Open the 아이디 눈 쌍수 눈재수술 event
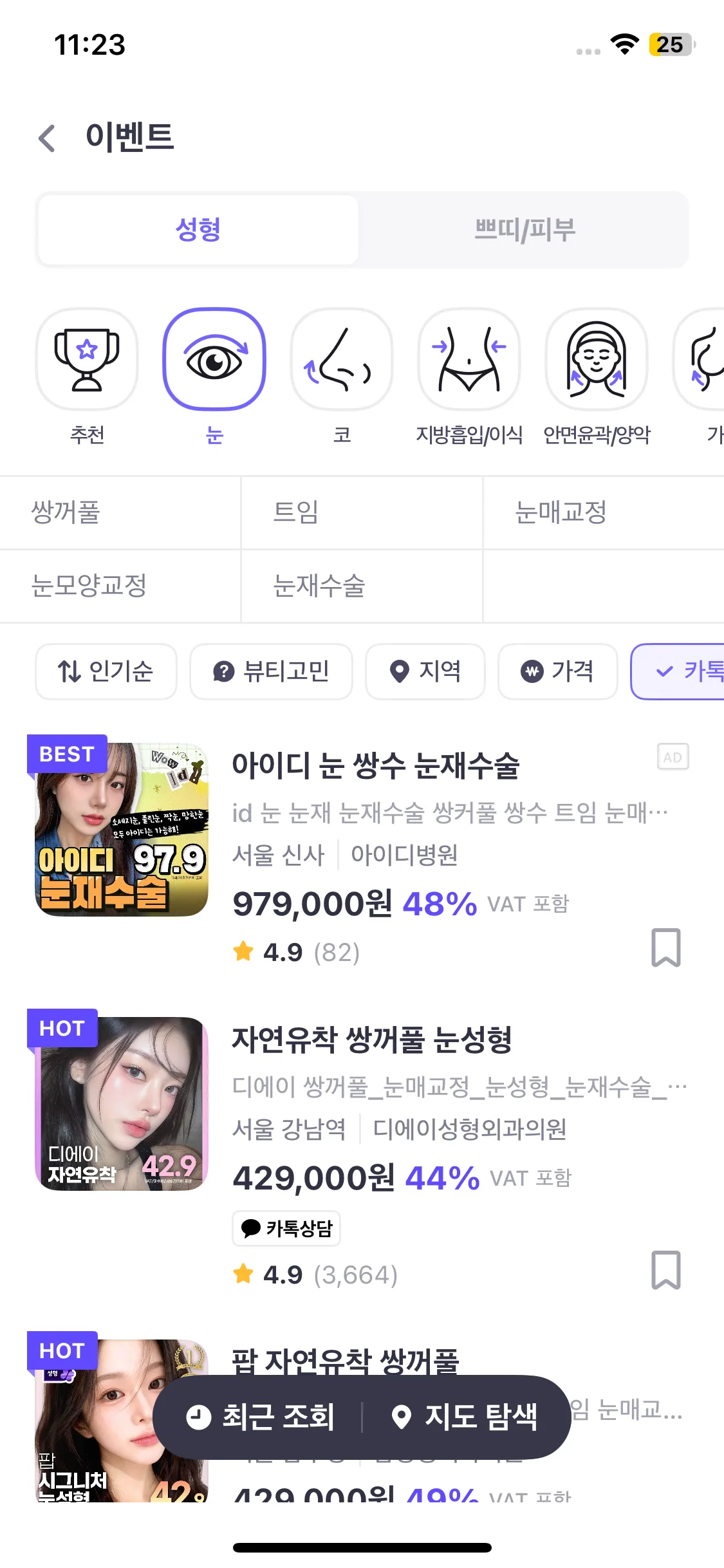Image resolution: width=724 pixels, height=1568 pixels. tap(376, 766)
